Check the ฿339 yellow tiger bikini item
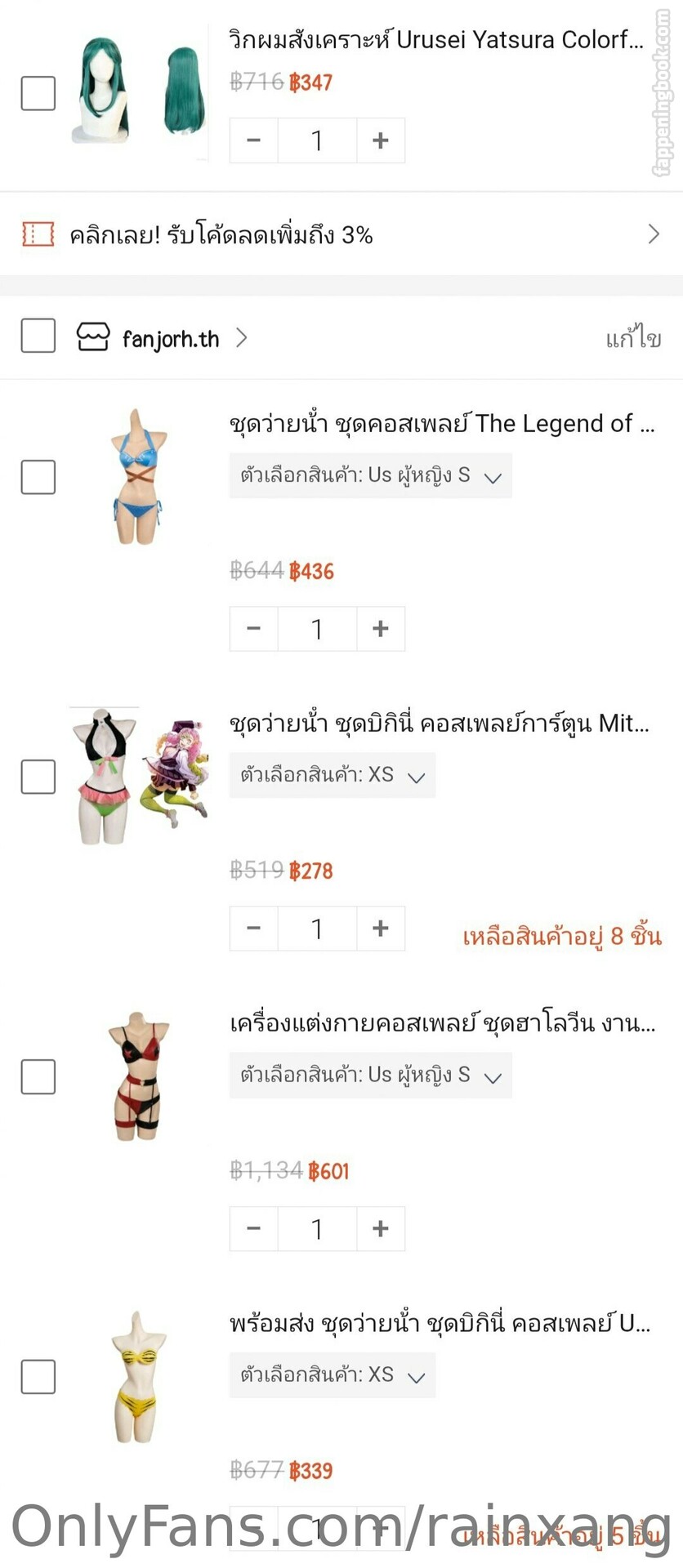683x1568 pixels. pos(38,1376)
